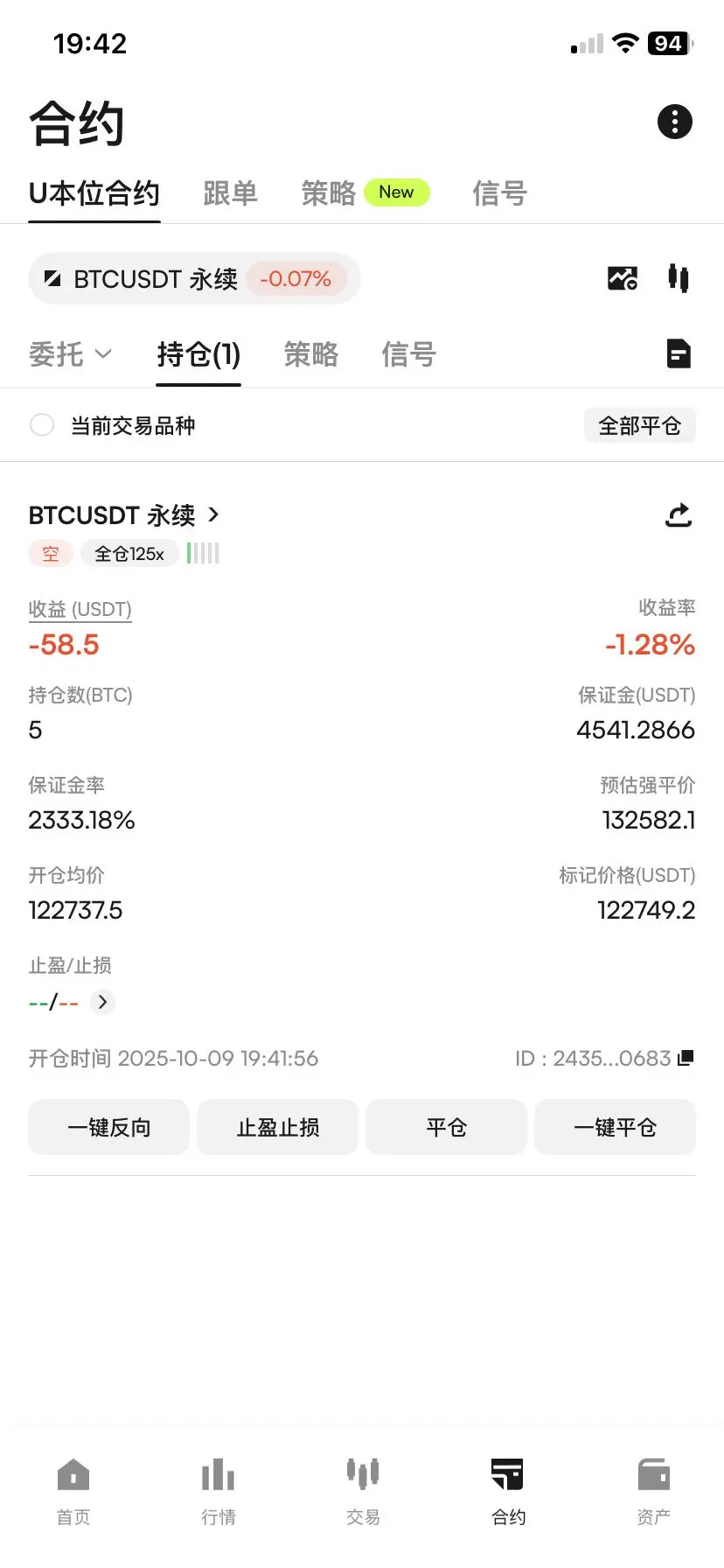Tap the 一键平仓 button
This screenshot has width=724, height=1568.
tap(616, 1127)
